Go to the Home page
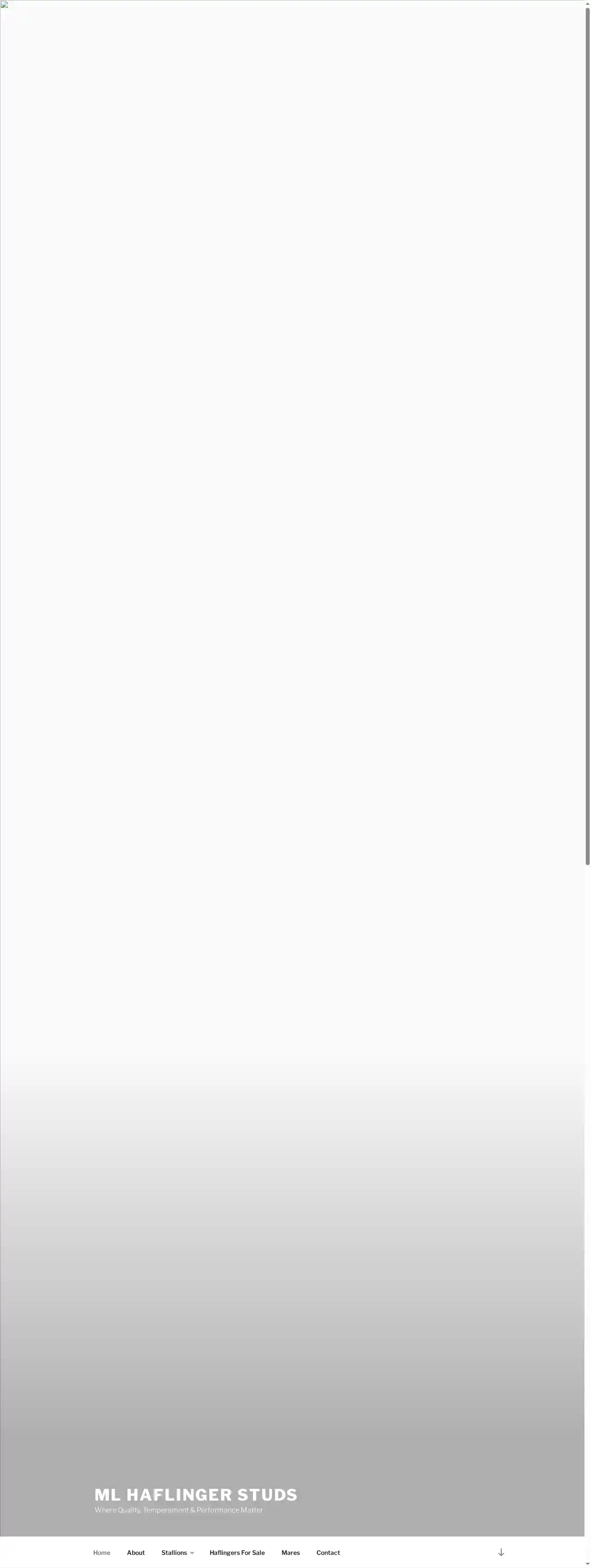591x1568 pixels. coord(102,1552)
